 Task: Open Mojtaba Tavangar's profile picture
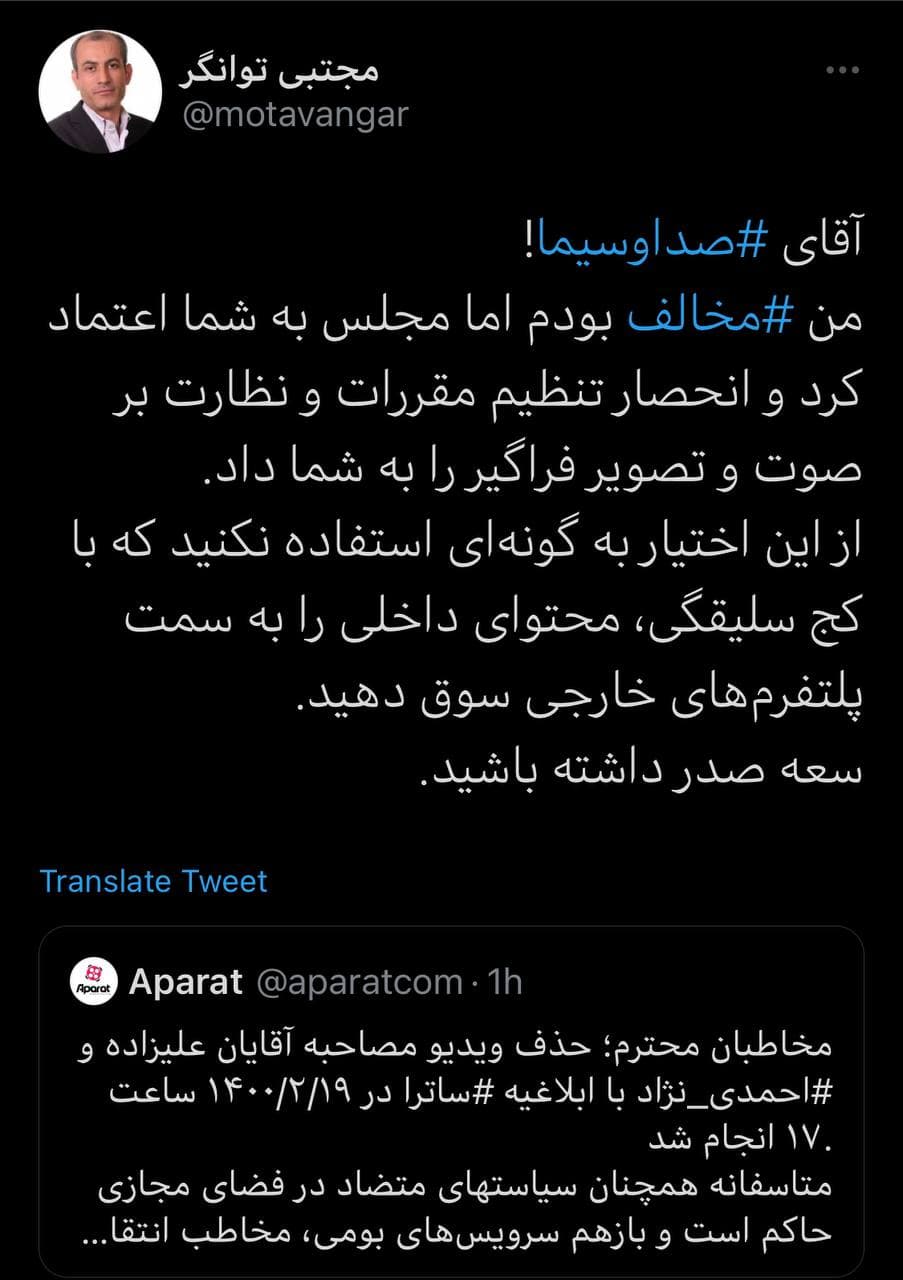tap(100, 92)
